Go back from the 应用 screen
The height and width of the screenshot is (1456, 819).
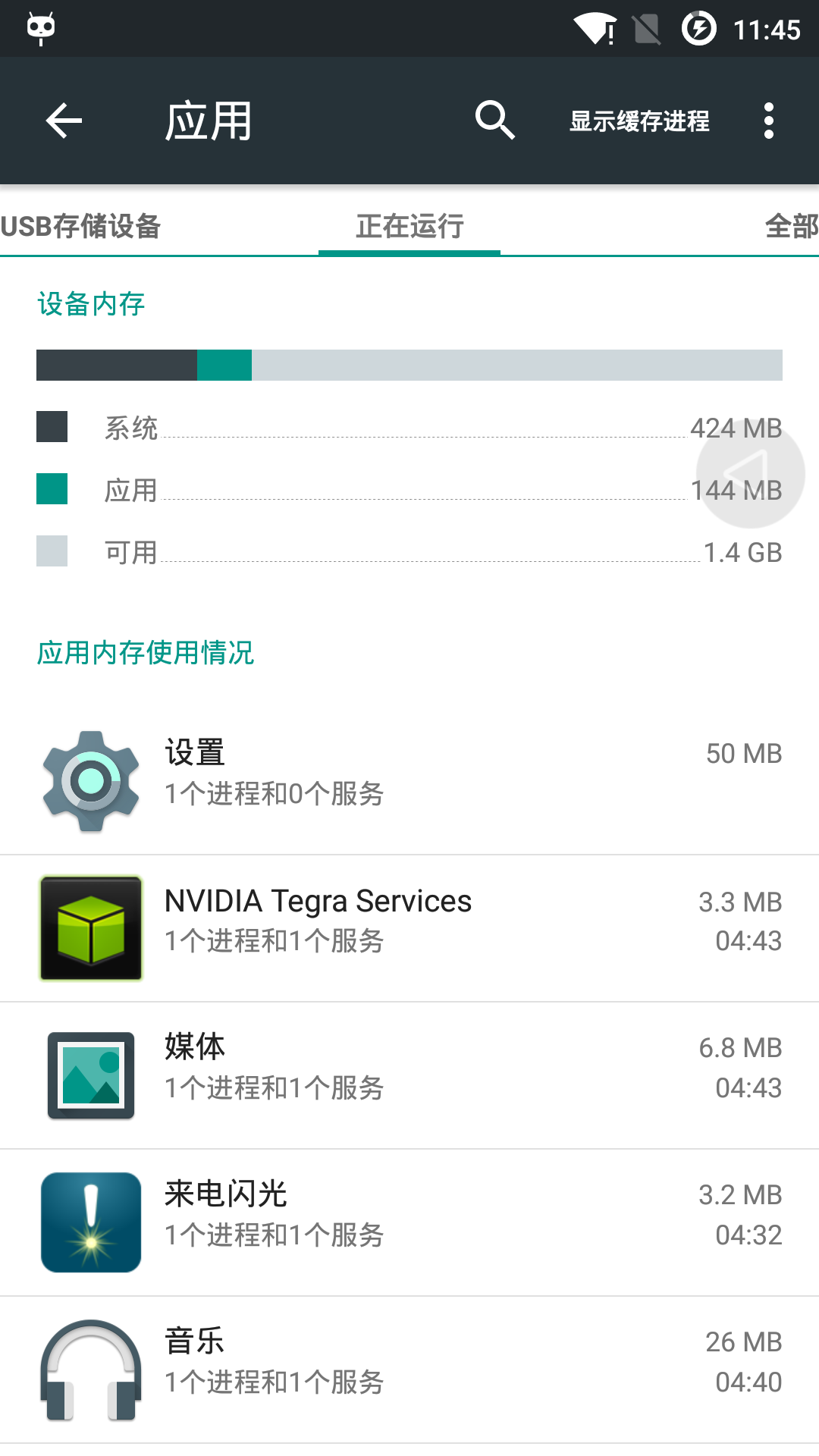pyautogui.click(x=64, y=121)
